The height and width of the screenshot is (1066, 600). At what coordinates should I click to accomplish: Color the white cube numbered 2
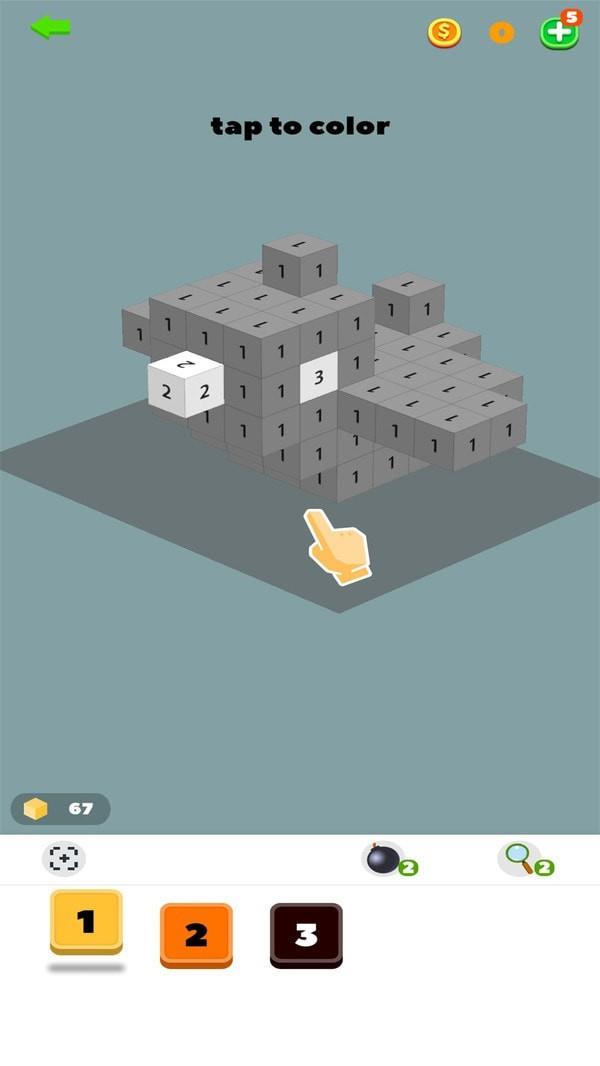click(185, 391)
